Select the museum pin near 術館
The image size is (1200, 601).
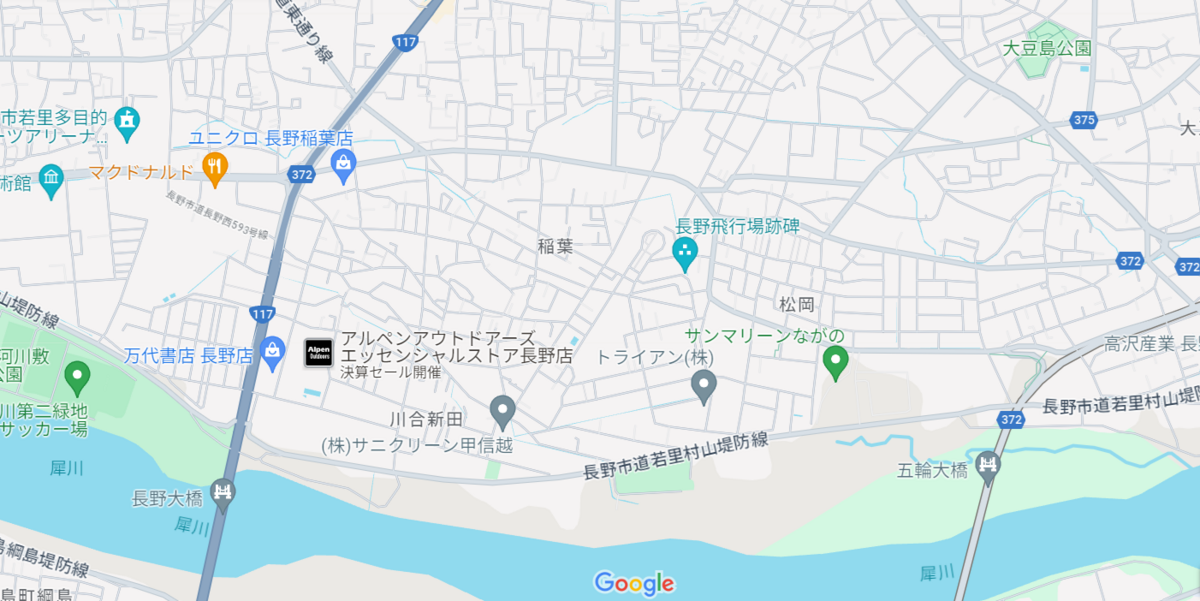tap(50, 181)
